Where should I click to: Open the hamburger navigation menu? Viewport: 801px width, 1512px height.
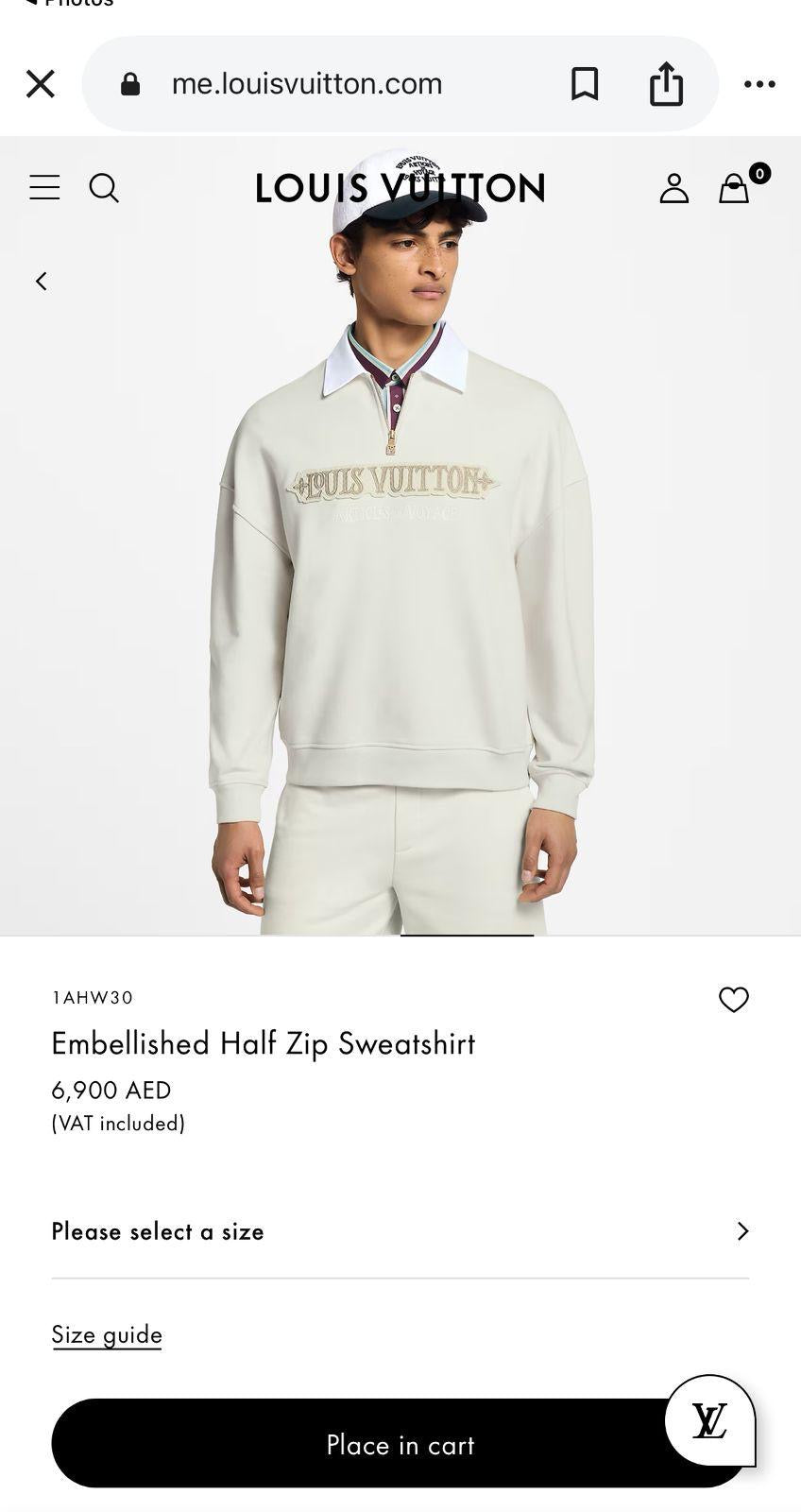point(43,186)
